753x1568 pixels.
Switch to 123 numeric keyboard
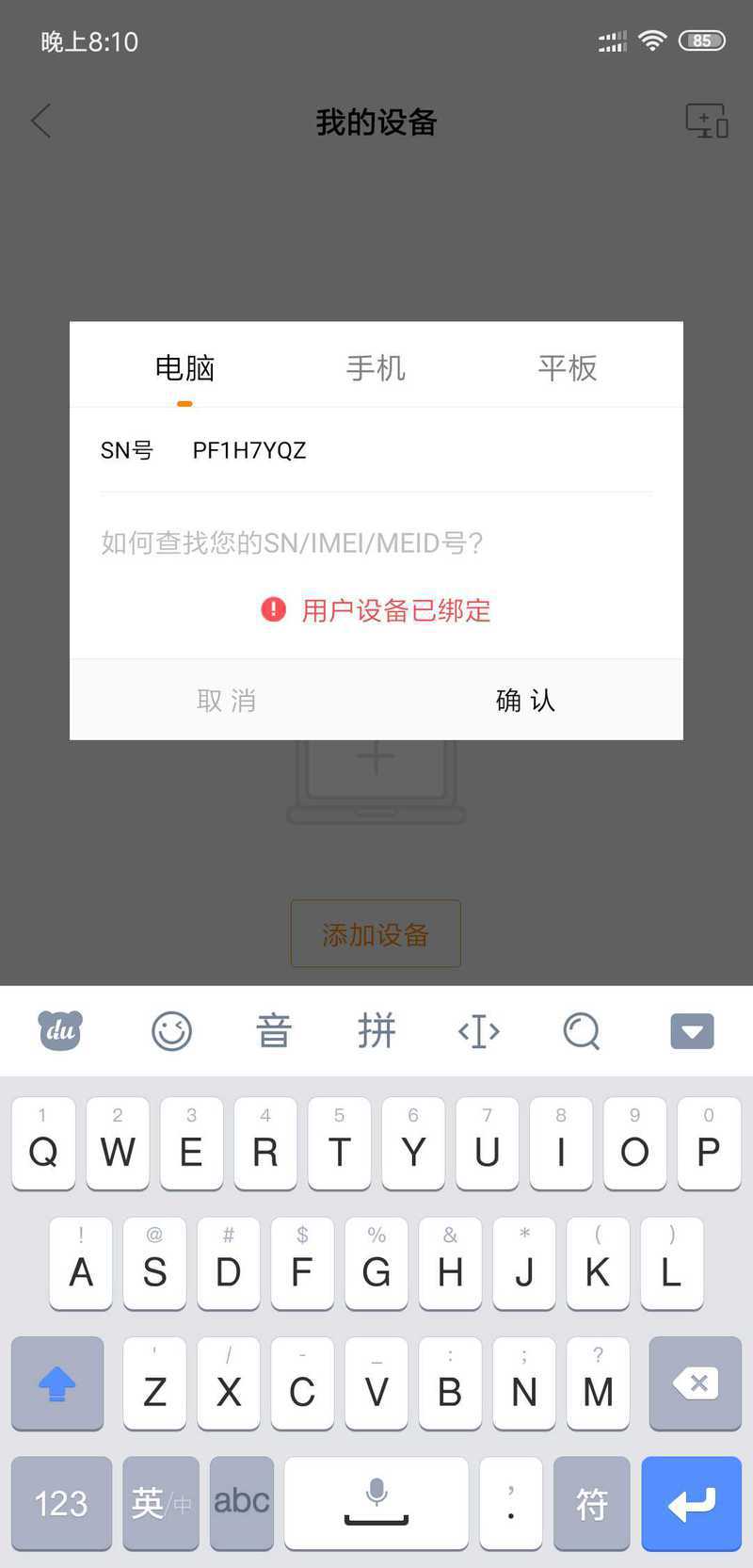point(61,1503)
